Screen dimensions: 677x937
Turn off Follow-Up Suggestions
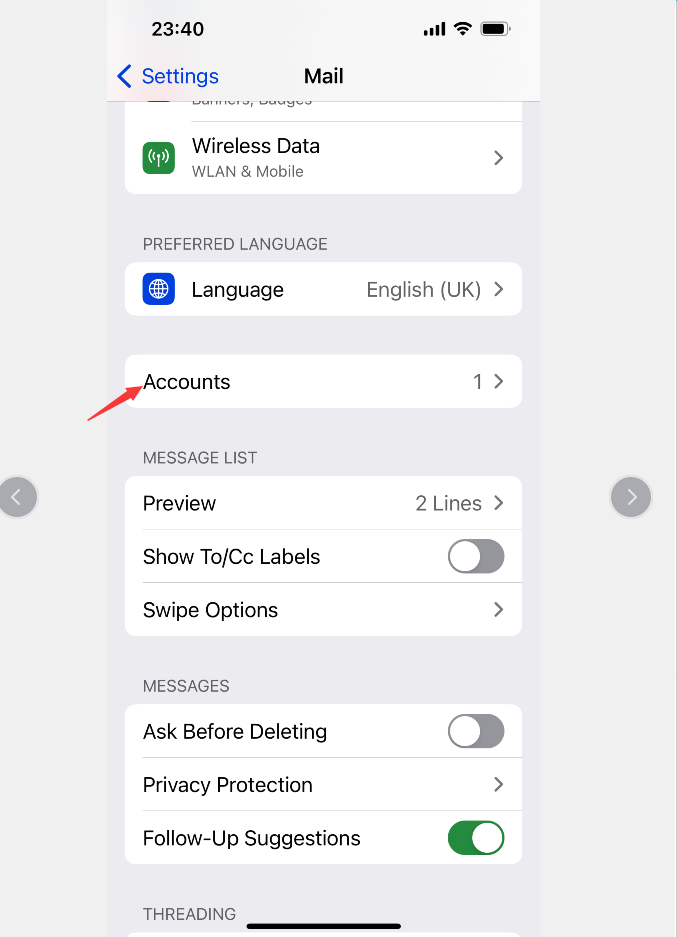pyautogui.click(x=475, y=838)
